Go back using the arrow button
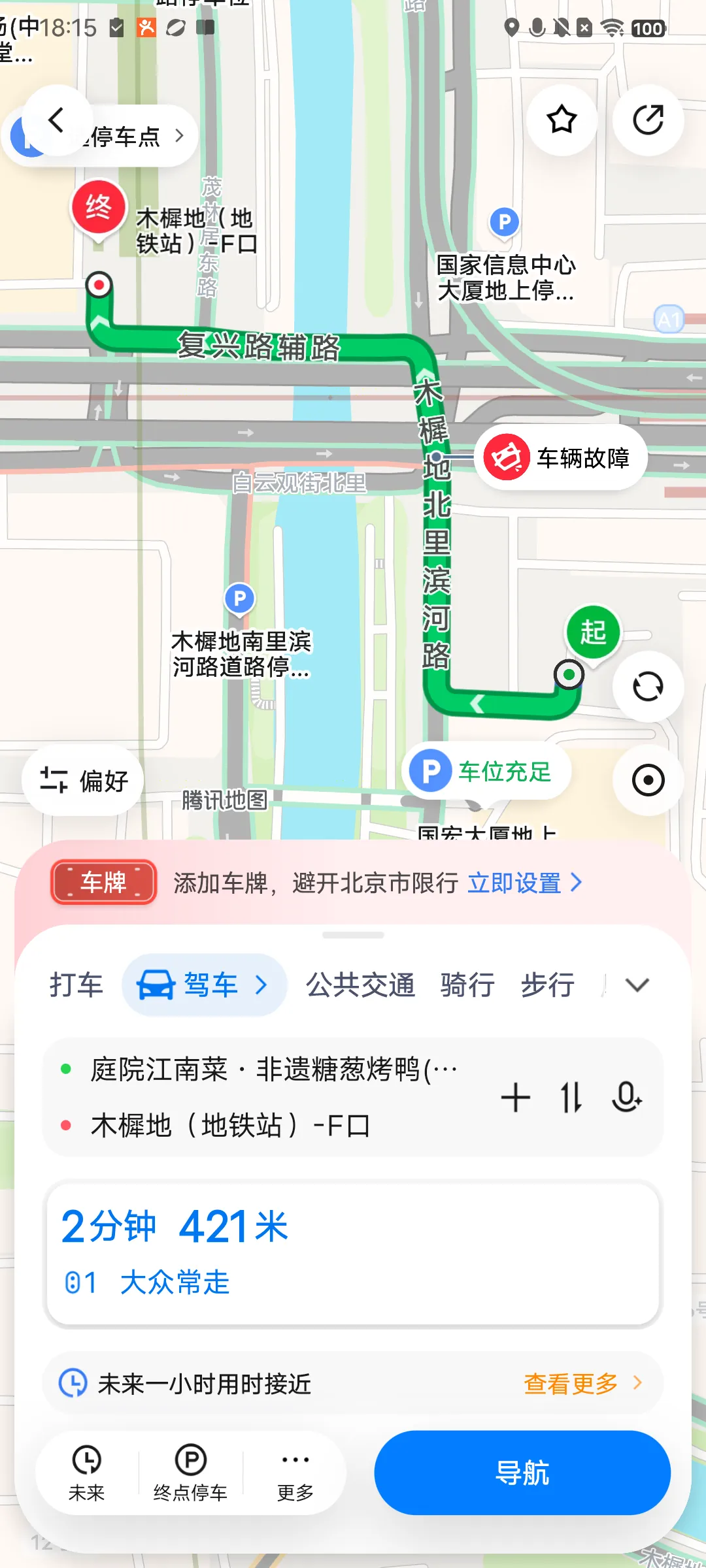This screenshot has width=706, height=1568. click(57, 120)
